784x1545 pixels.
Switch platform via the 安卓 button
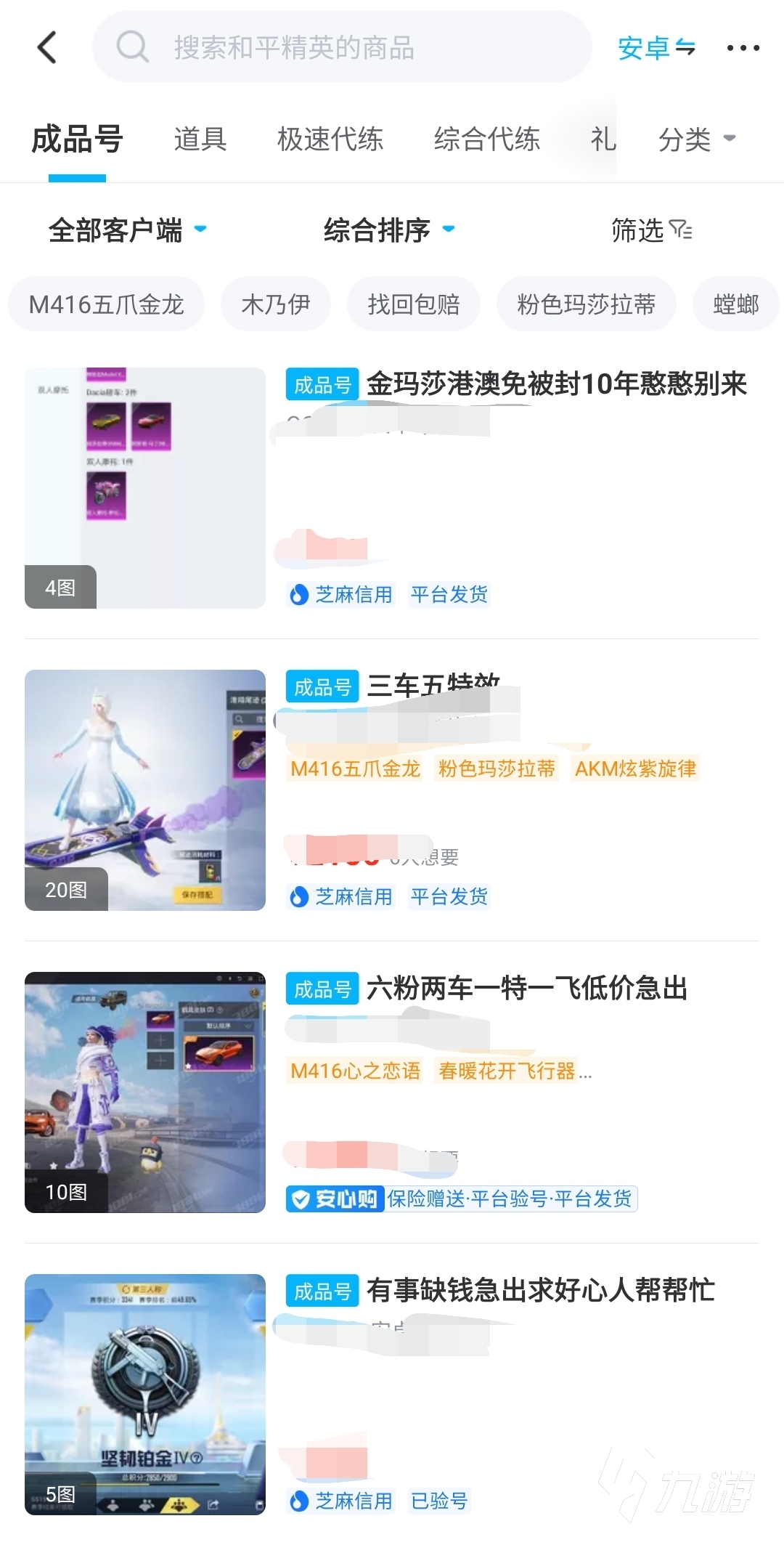pos(656,48)
